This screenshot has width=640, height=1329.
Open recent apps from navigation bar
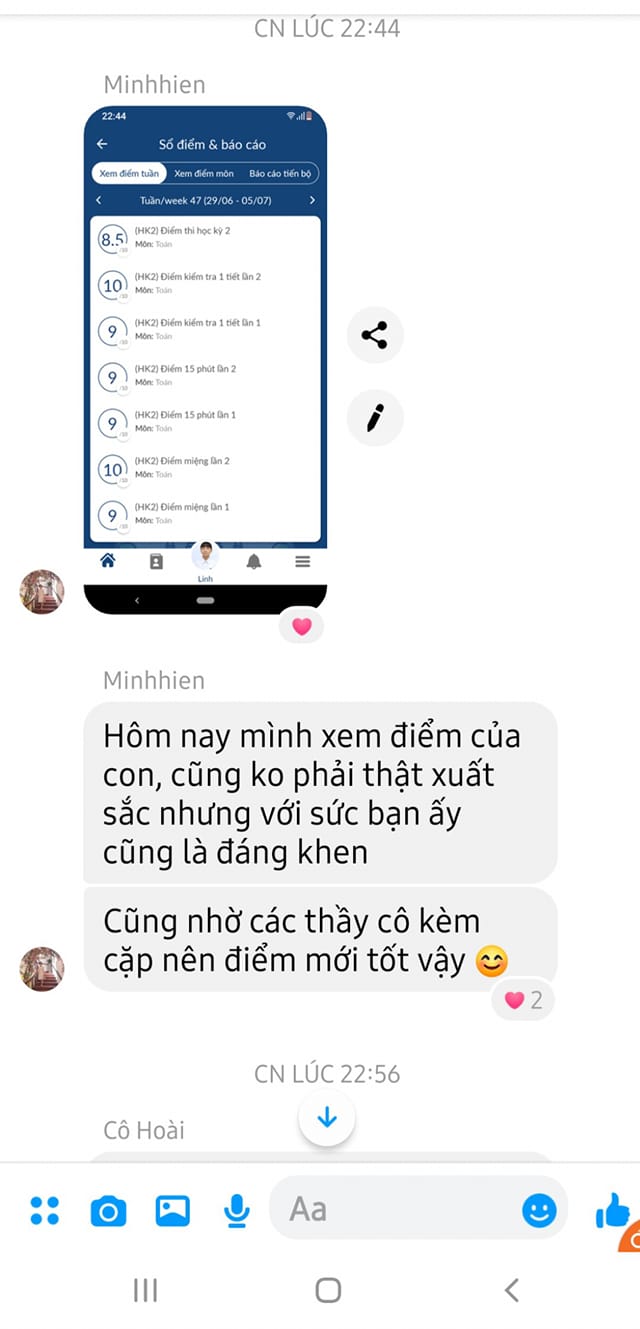coord(146,1290)
